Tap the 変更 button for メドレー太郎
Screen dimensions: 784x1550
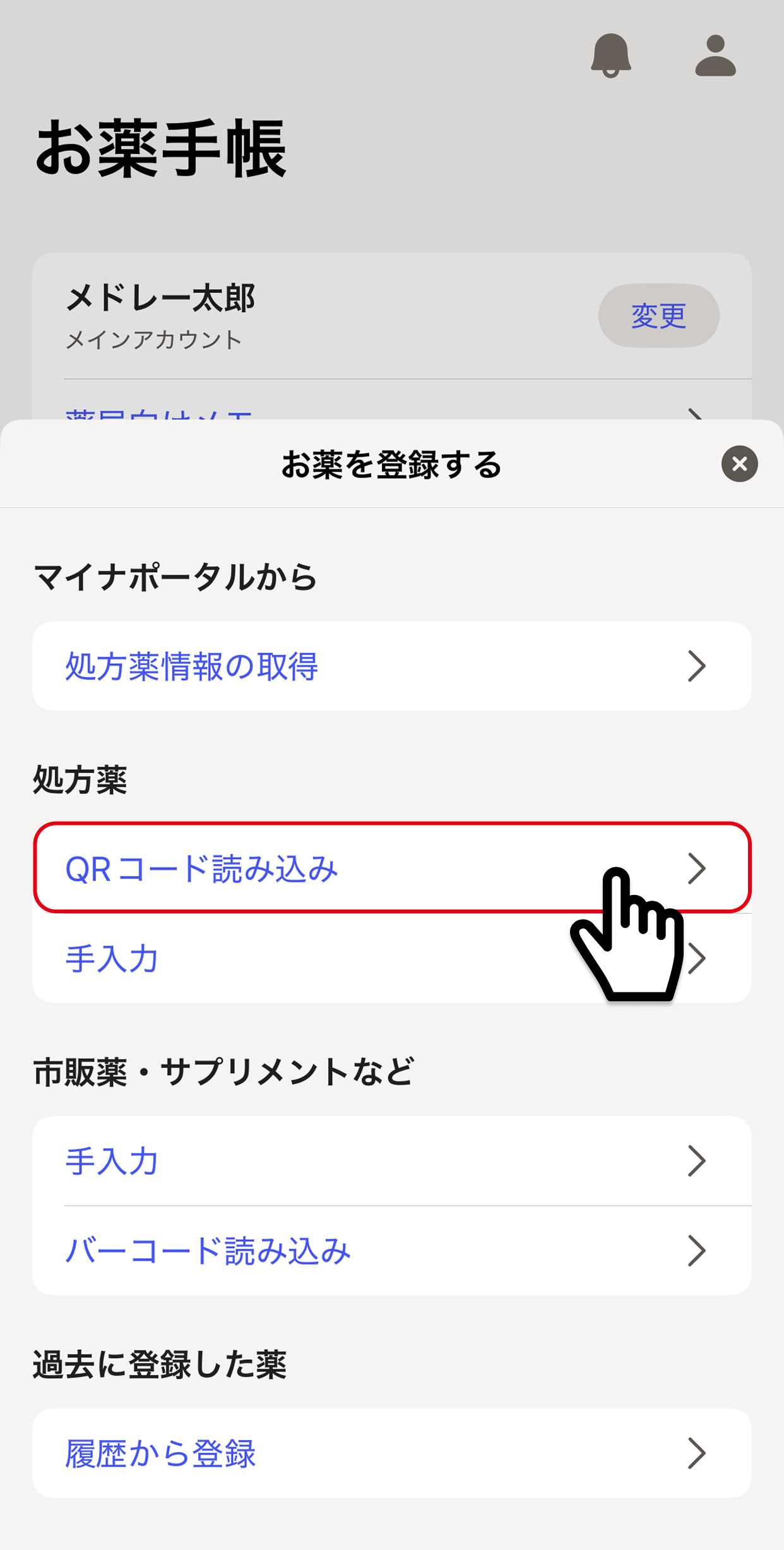[658, 315]
